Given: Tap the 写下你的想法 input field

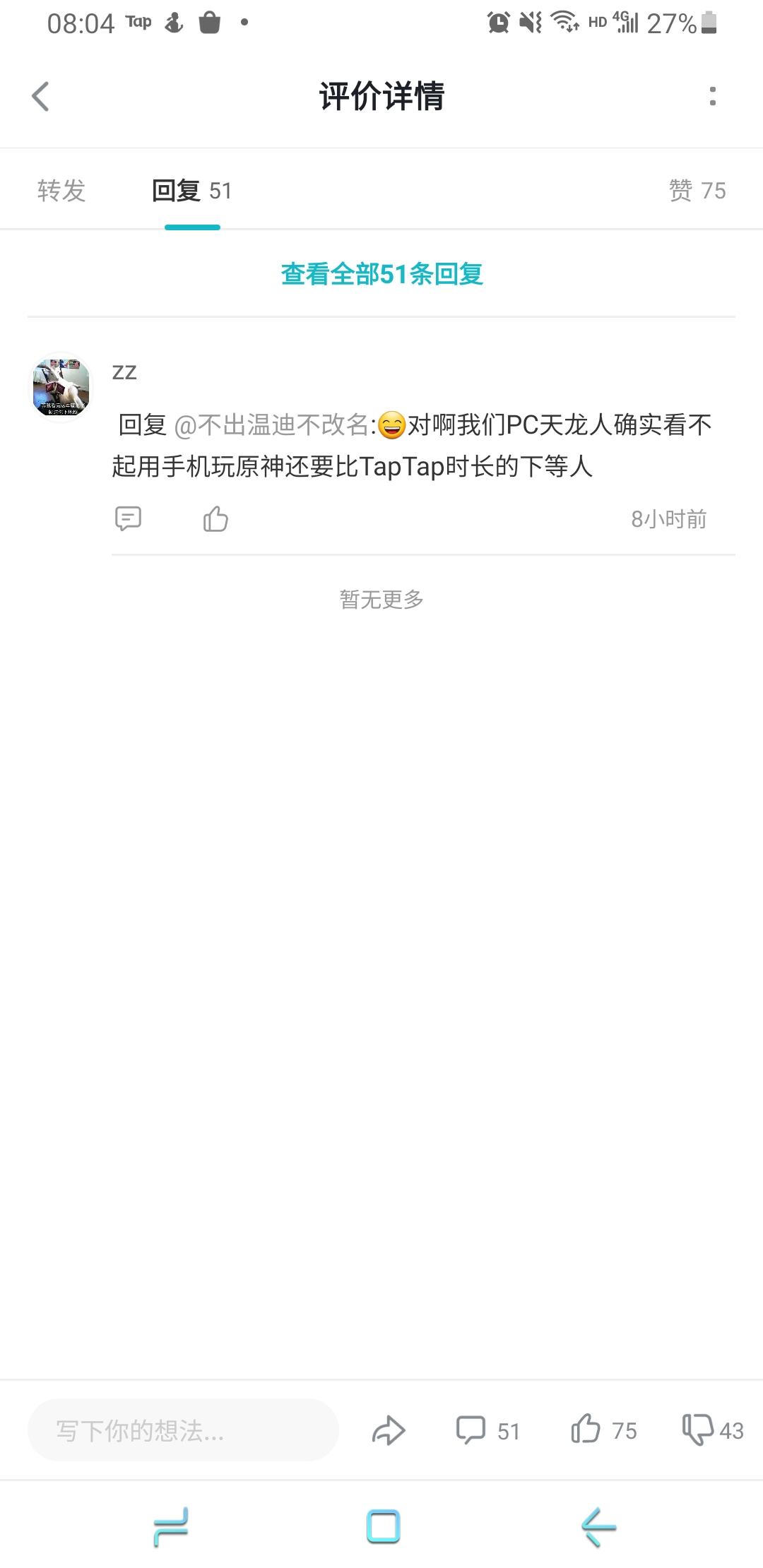Looking at the screenshot, I should pos(183,1430).
